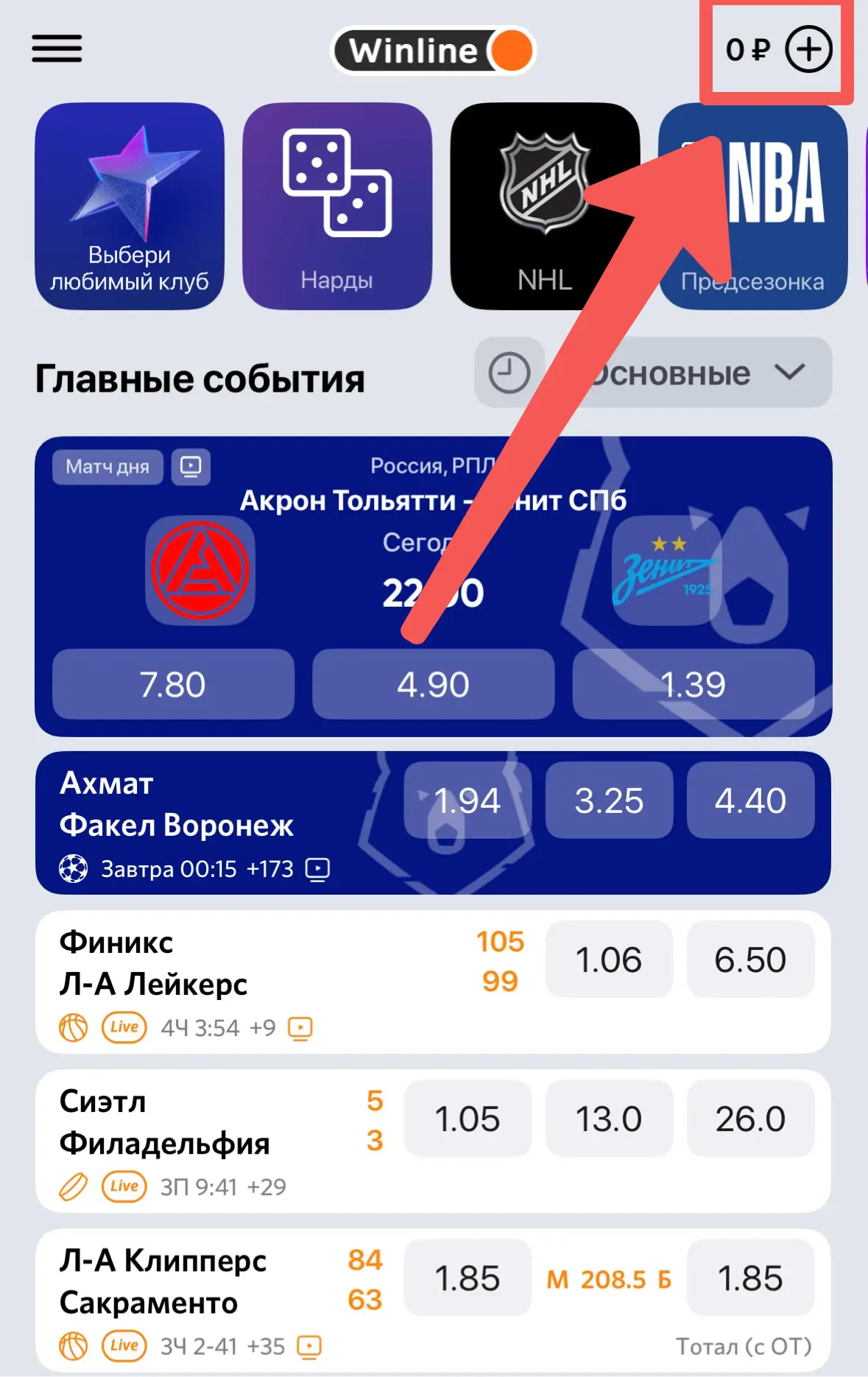Viewport: 868px width, 1377px height.
Task: Open the NHL section tile
Action: tap(545, 206)
